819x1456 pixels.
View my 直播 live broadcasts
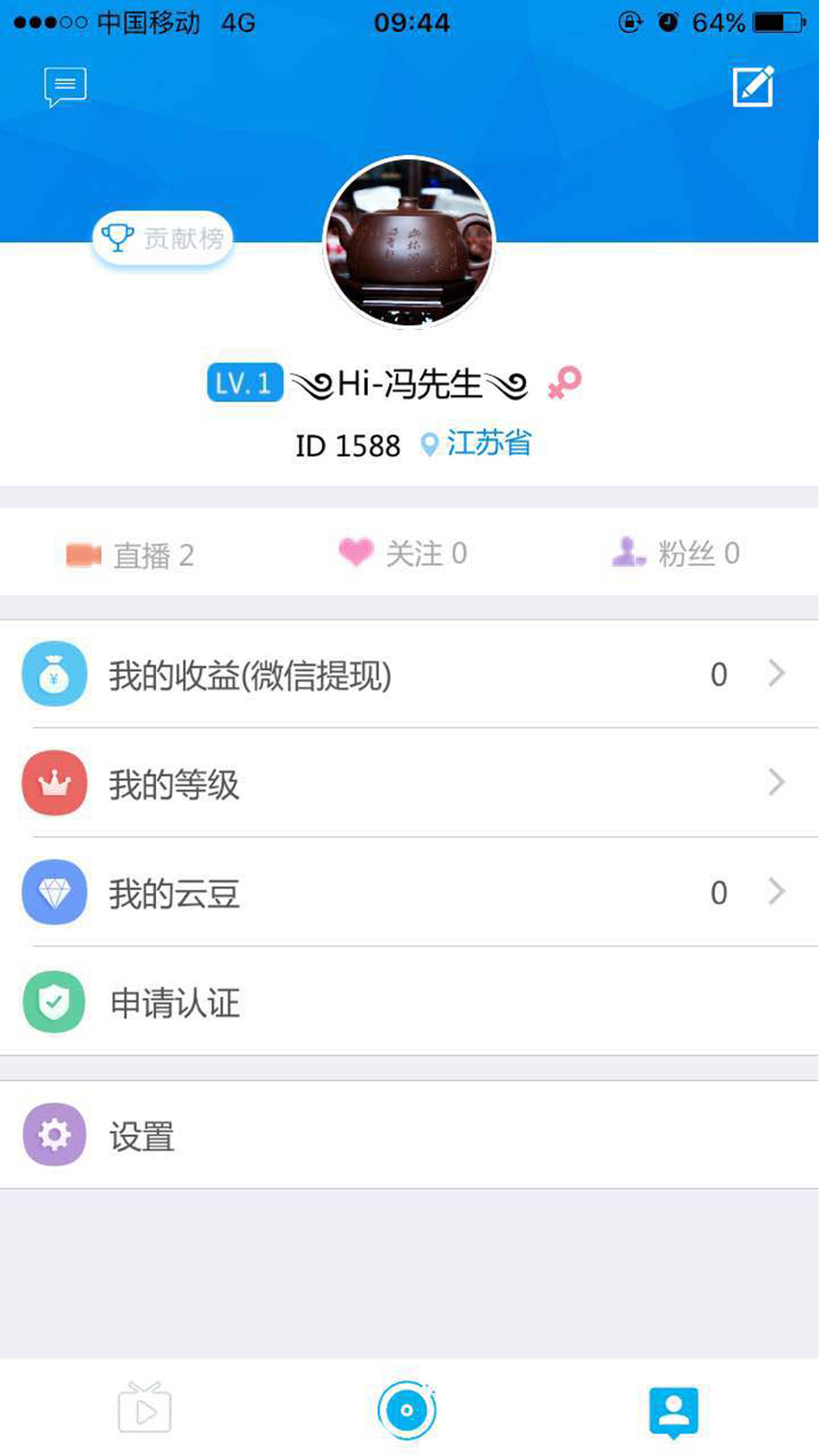[x=131, y=555]
